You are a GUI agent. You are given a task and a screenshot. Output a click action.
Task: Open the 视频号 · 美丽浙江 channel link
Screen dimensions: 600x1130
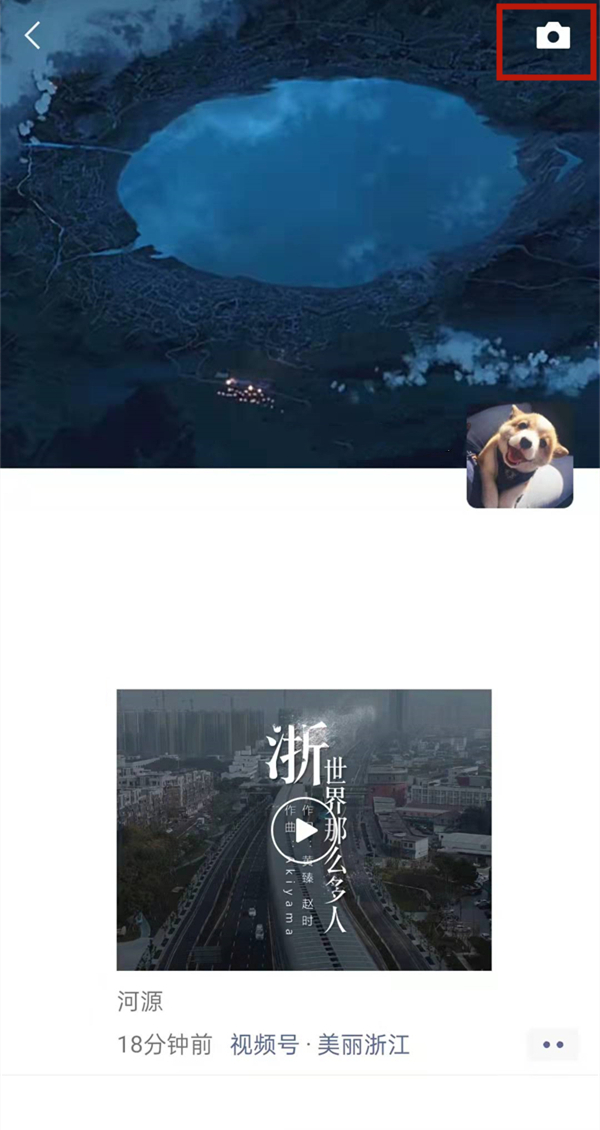pos(320,1046)
